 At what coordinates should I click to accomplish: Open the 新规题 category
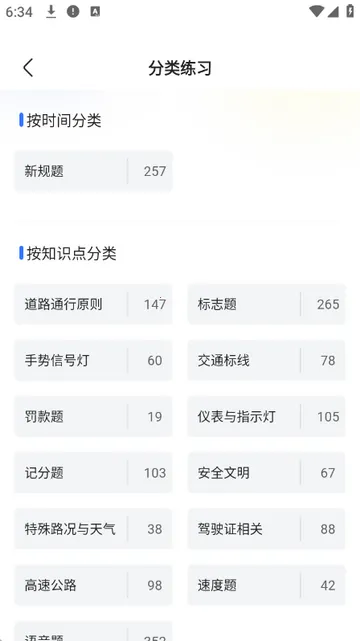[x=93, y=171]
